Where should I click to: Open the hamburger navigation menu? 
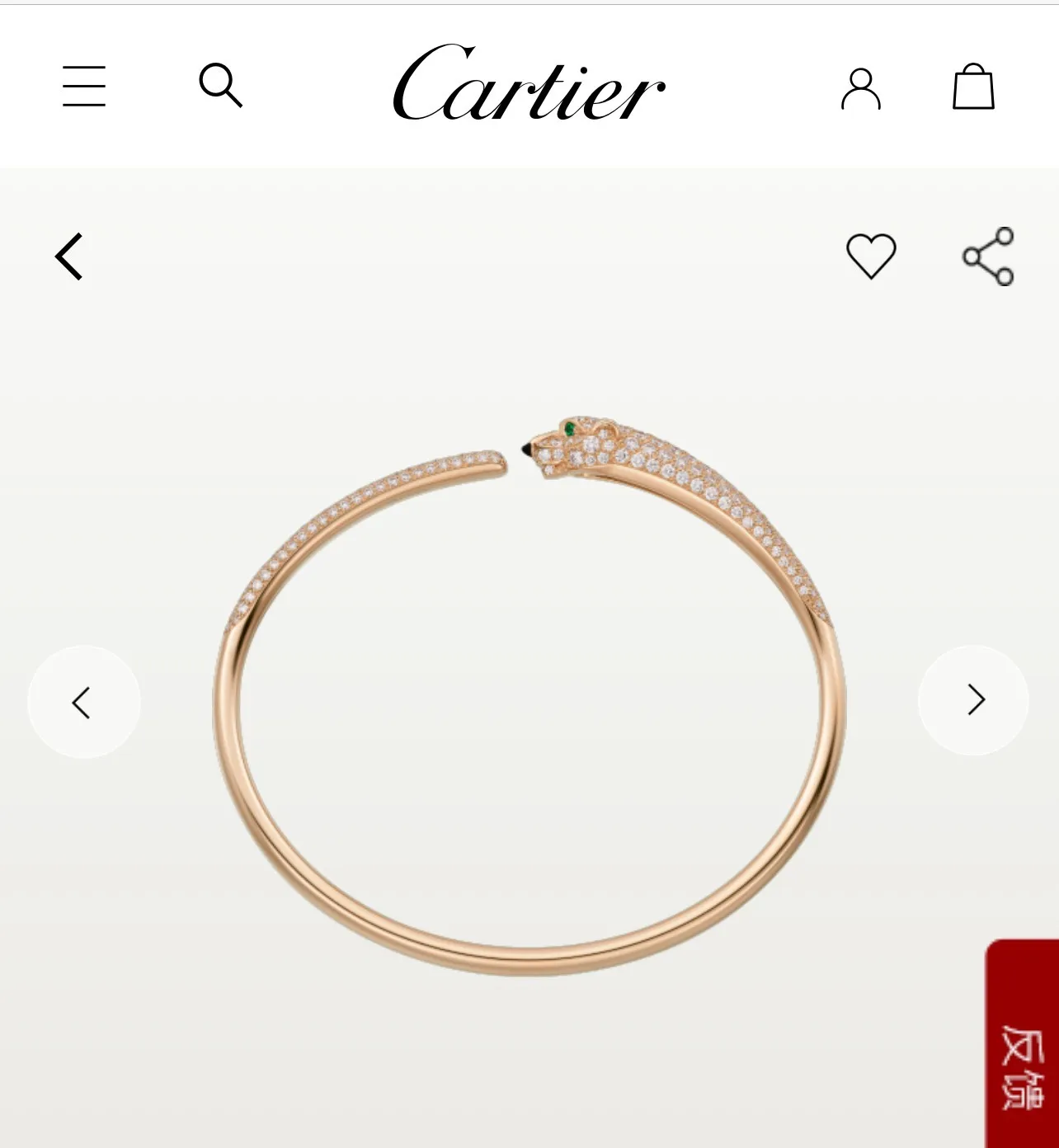tap(83, 86)
